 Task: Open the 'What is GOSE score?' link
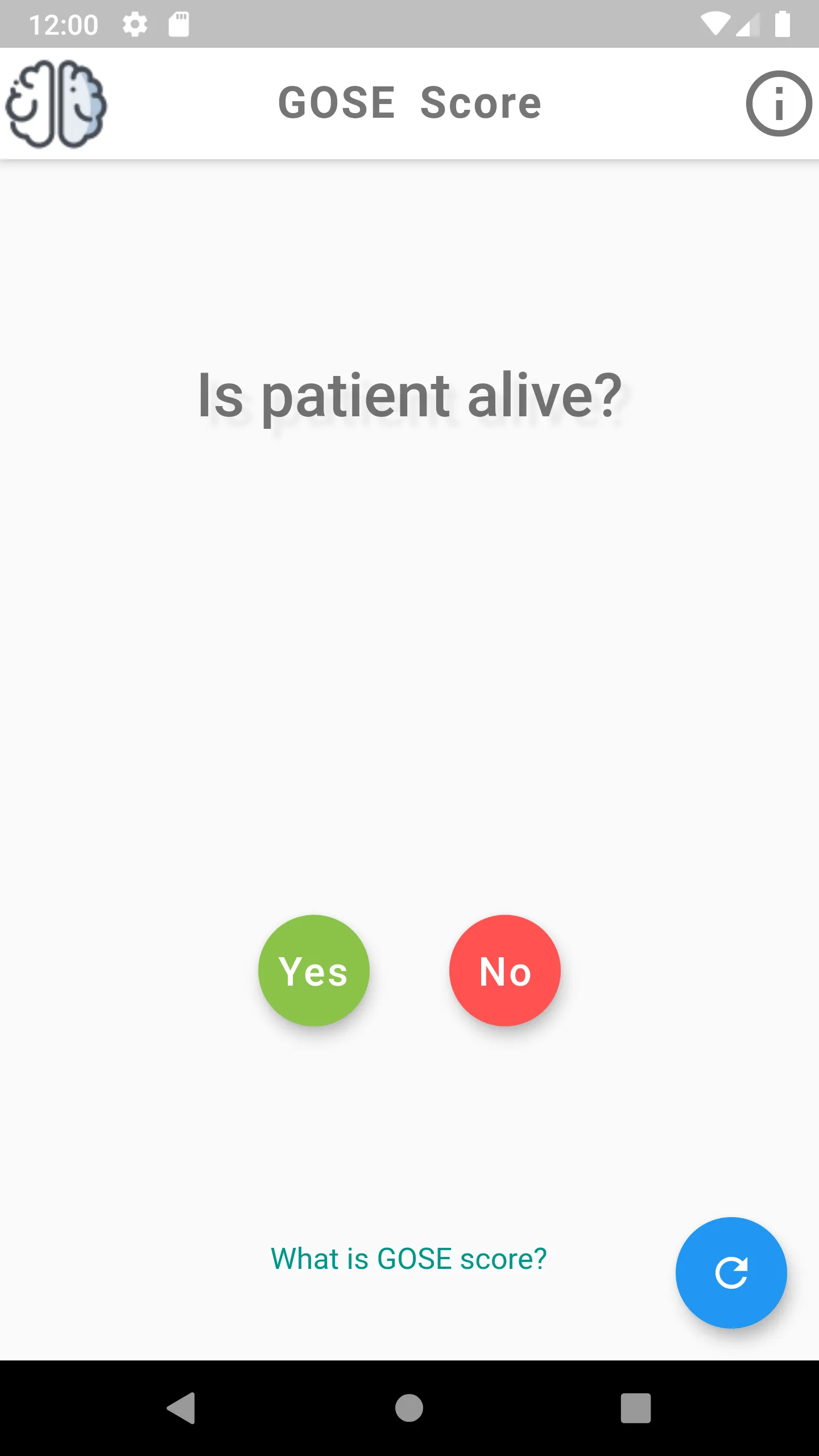click(408, 1258)
